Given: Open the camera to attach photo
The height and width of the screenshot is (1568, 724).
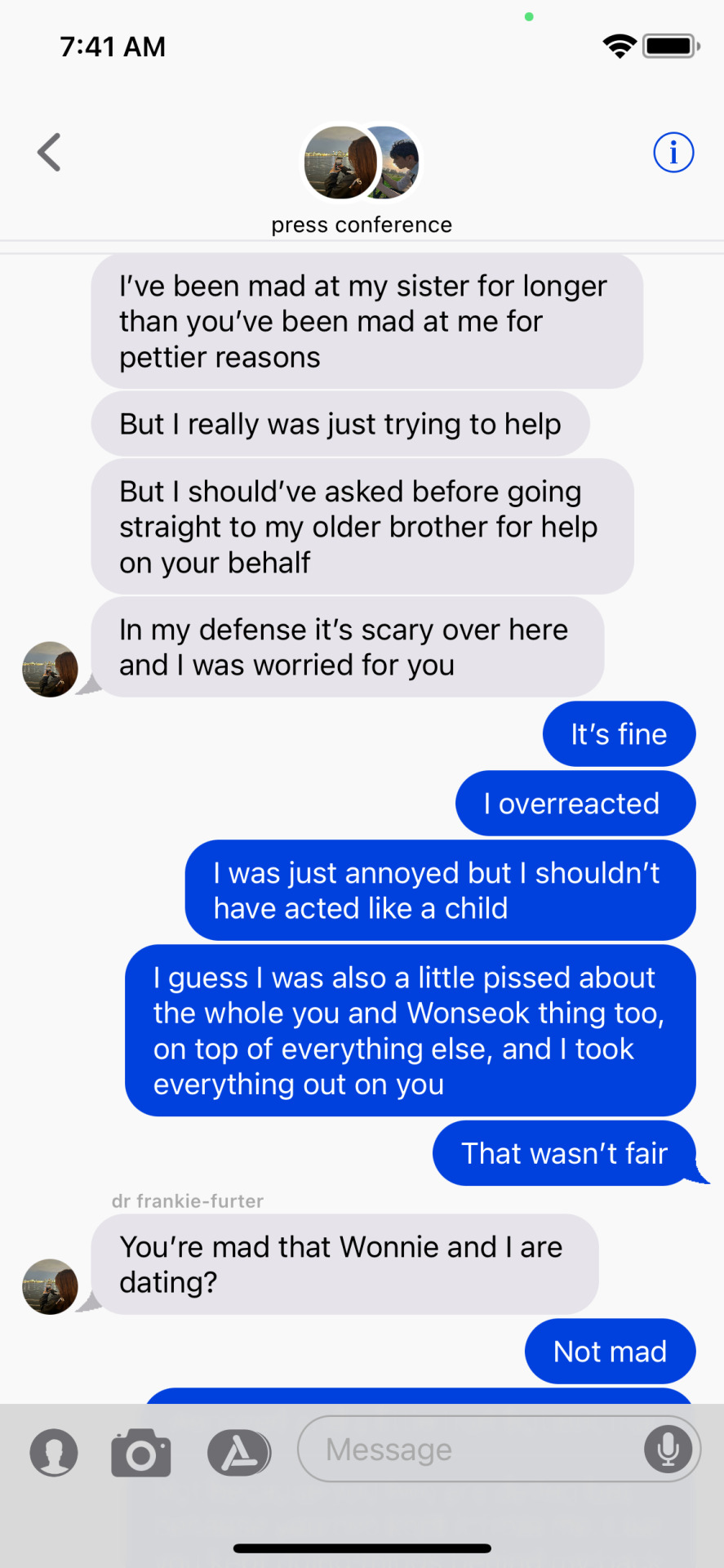Looking at the screenshot, I should click(141, 1453).
